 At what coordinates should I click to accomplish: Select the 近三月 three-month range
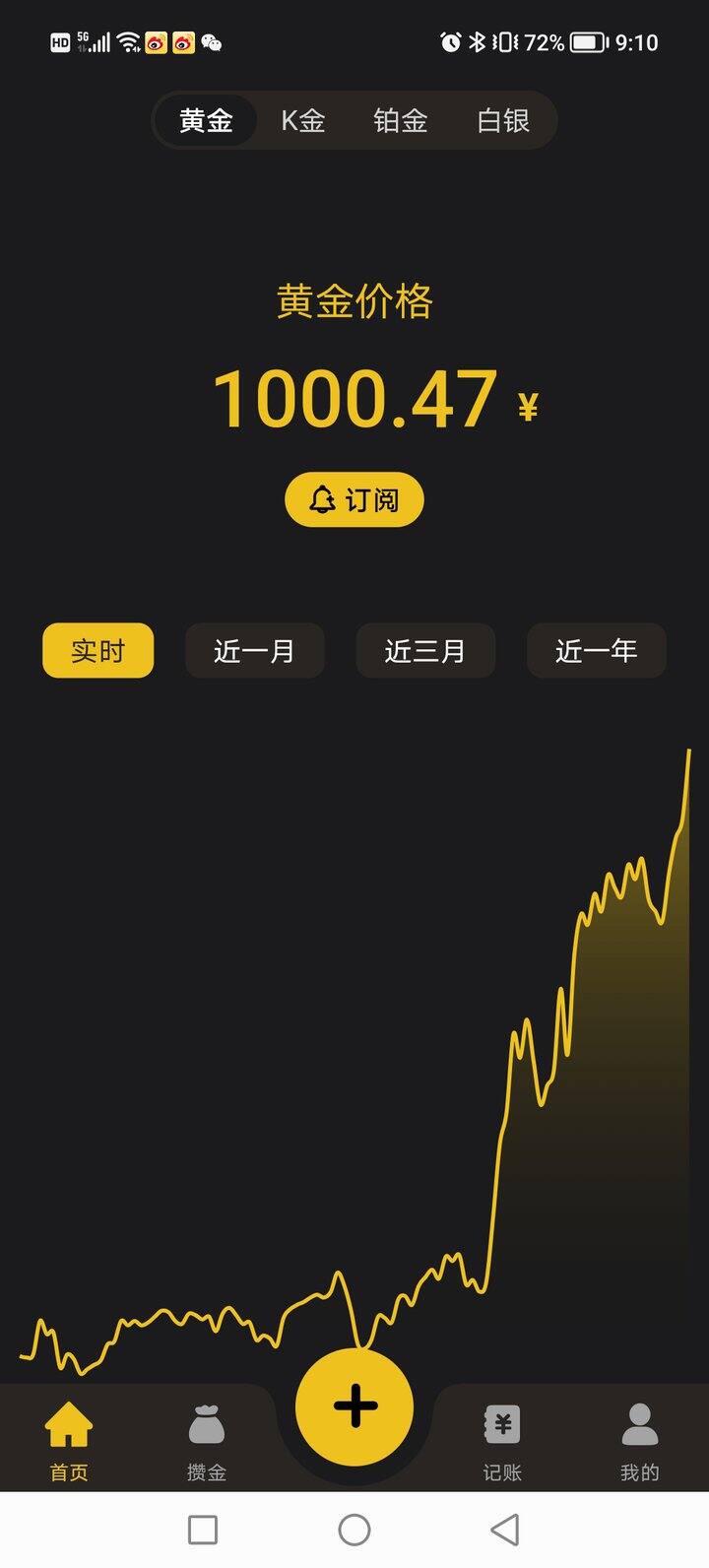tap(425, 650)
